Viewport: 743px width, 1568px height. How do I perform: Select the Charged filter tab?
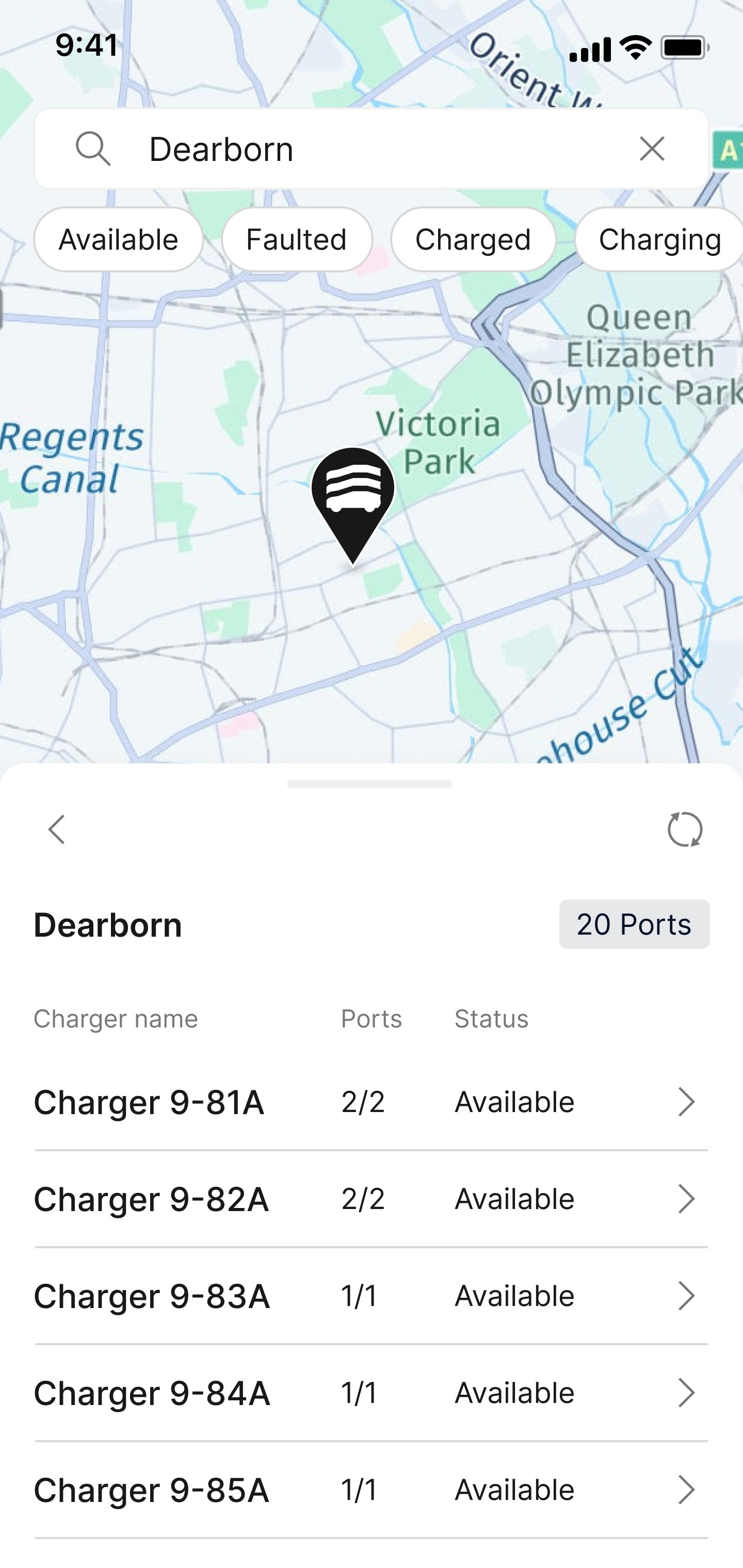[x=473, y=239]
